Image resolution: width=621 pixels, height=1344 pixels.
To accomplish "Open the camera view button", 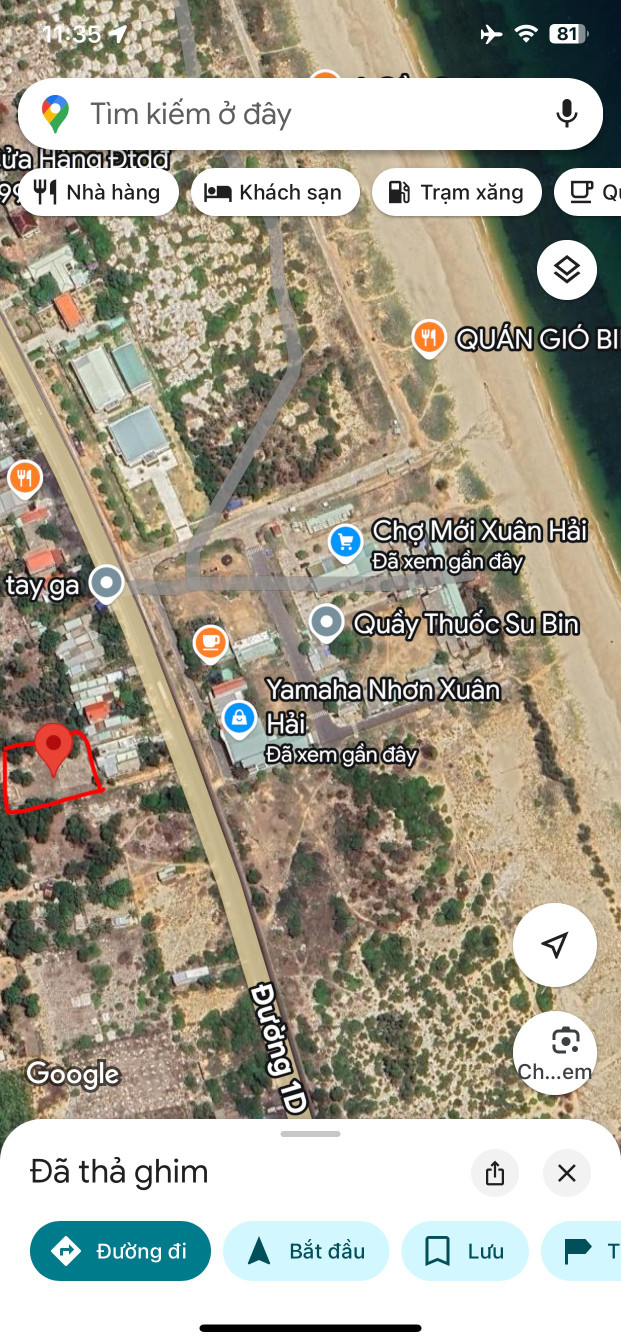I will tap(555, 1053).
